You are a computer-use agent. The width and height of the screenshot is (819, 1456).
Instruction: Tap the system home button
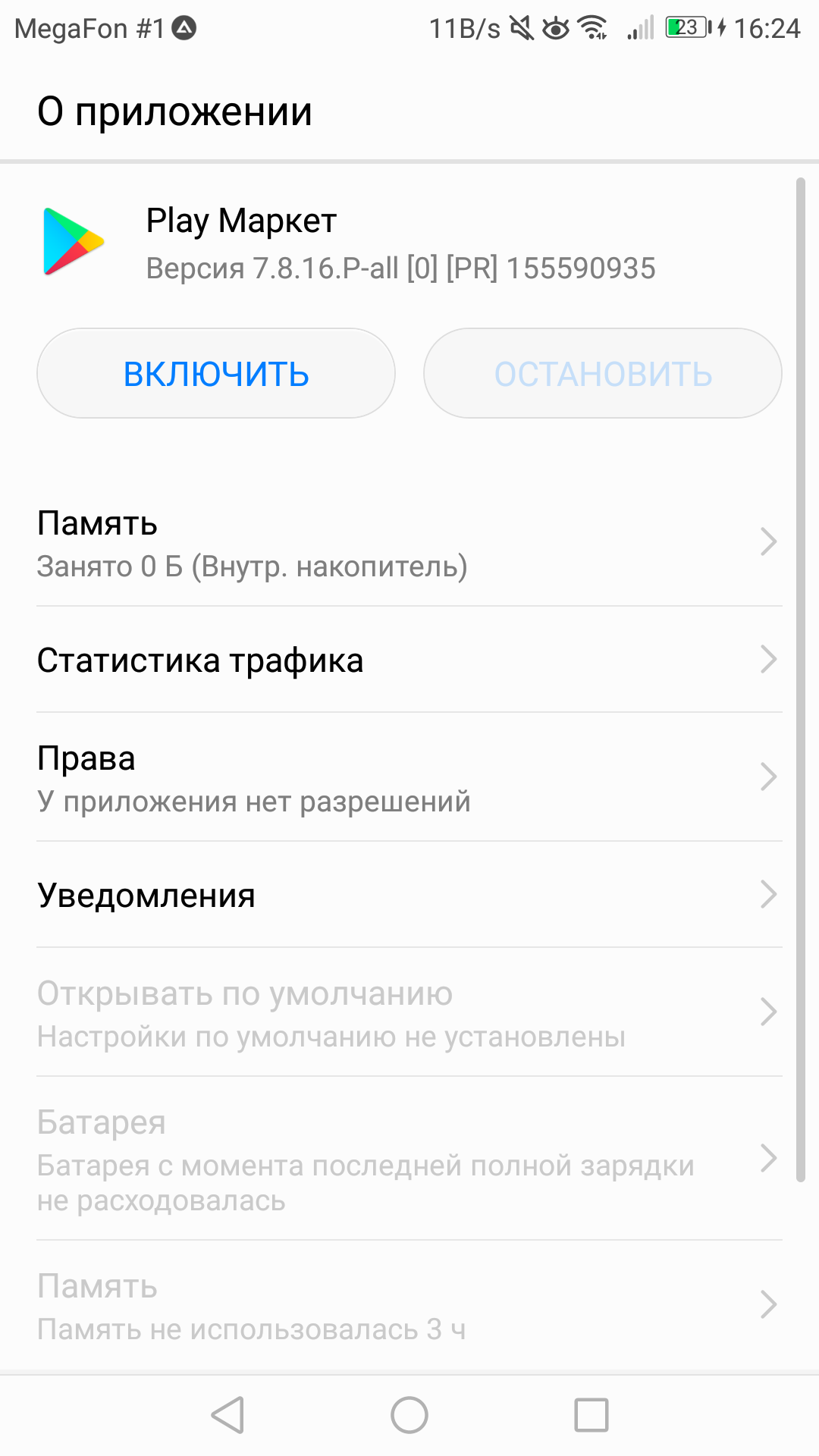pos(409,1415)
